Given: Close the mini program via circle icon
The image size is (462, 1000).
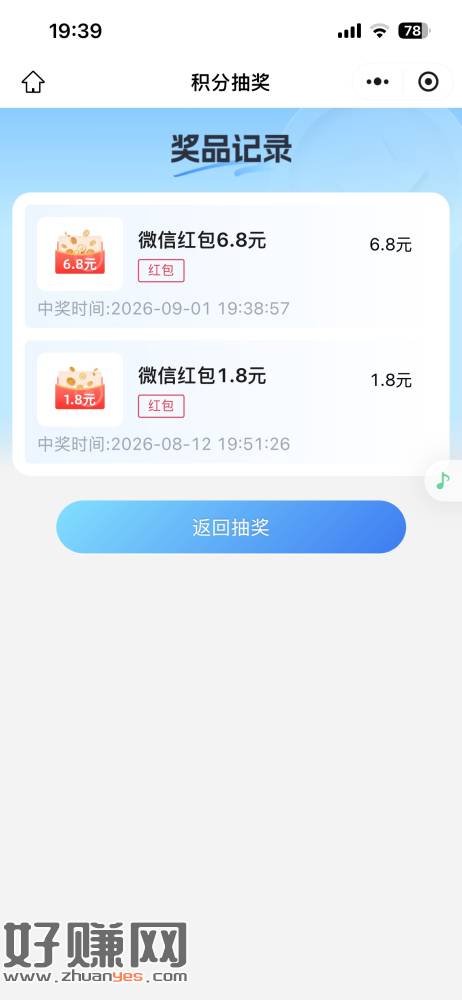Looking at the screenshot, I should (428, 82).
